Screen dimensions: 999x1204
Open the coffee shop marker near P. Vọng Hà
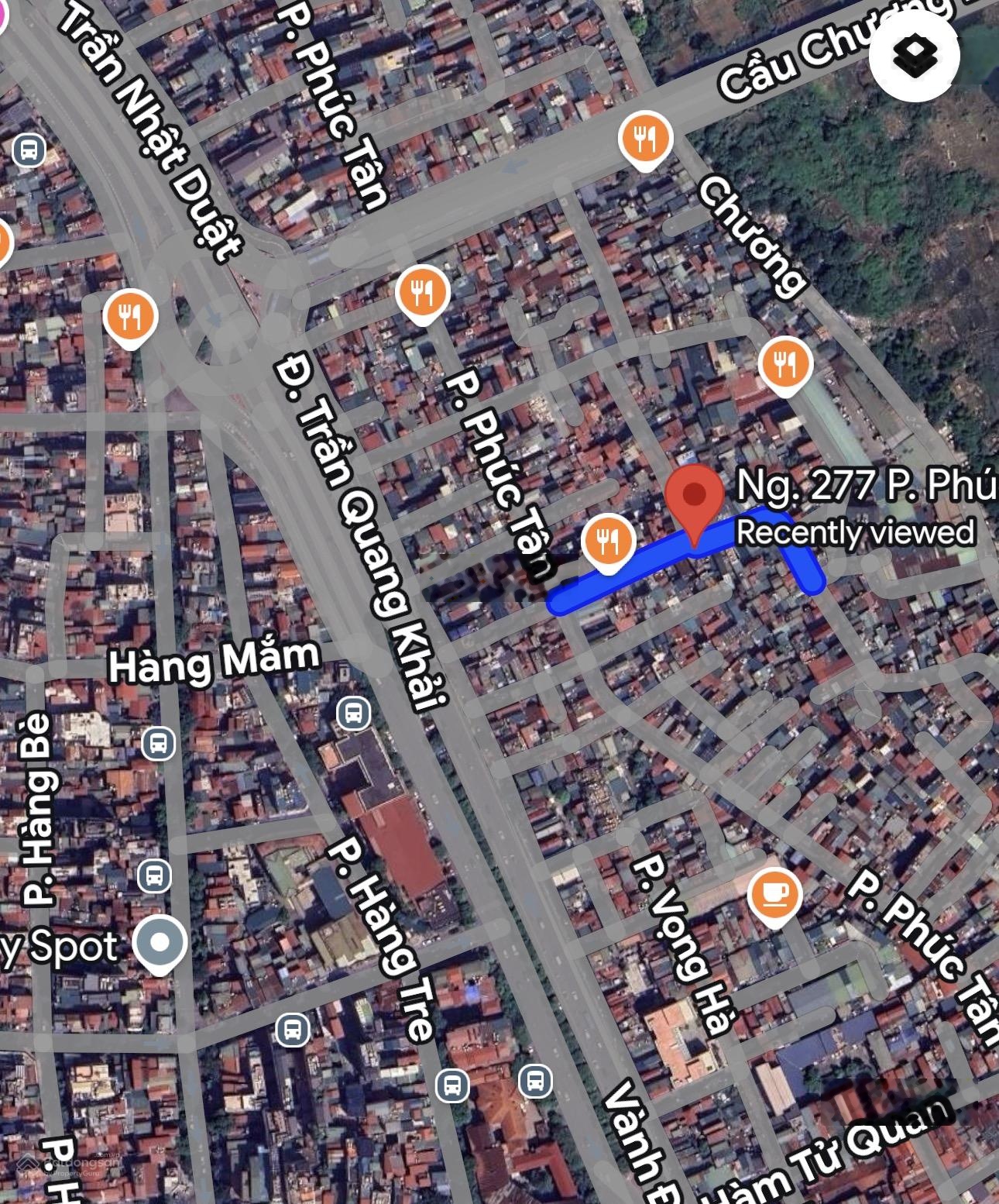tap(774, 895)
